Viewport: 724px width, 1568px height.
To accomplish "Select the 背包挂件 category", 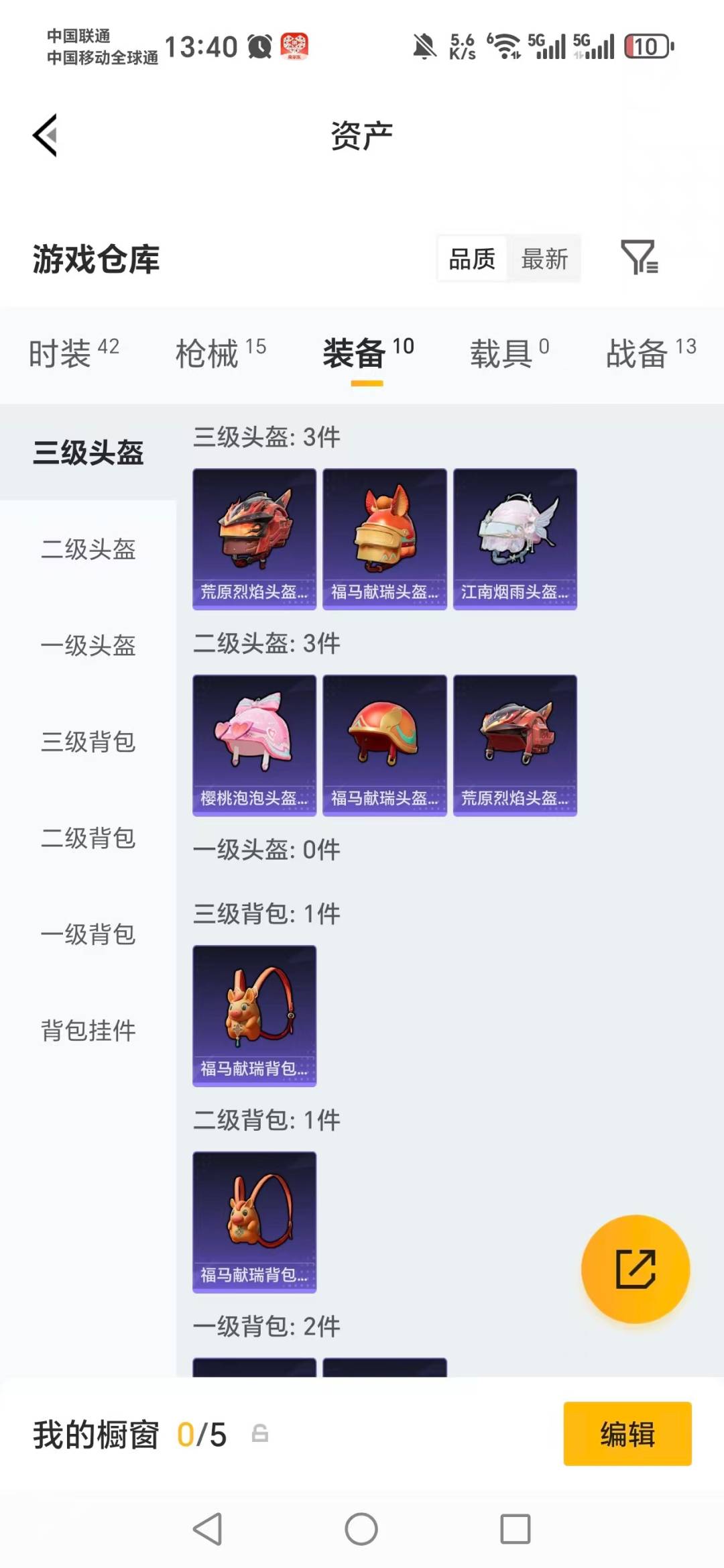I will [88, 1031].
